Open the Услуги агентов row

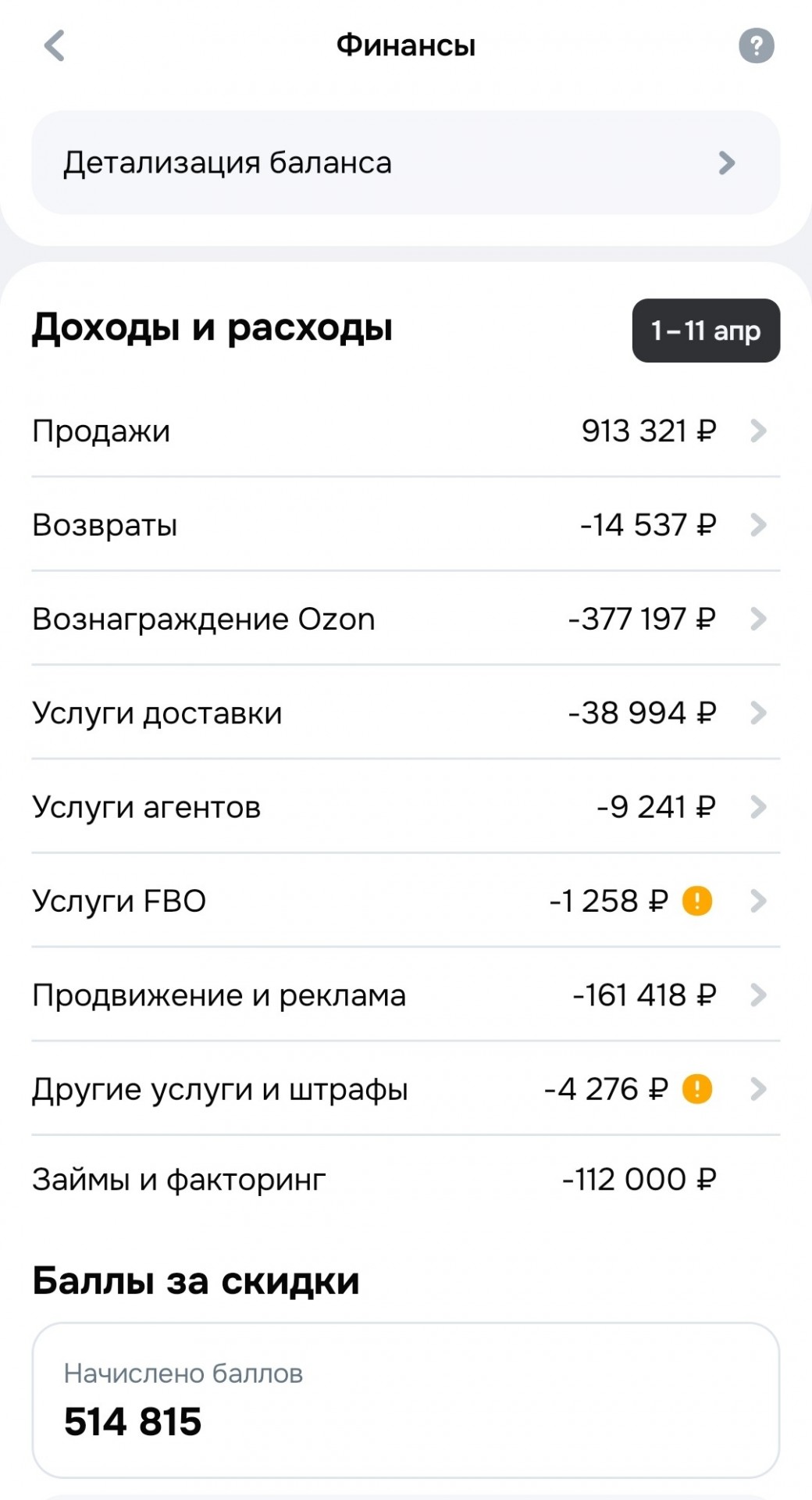tap(405, 807)
